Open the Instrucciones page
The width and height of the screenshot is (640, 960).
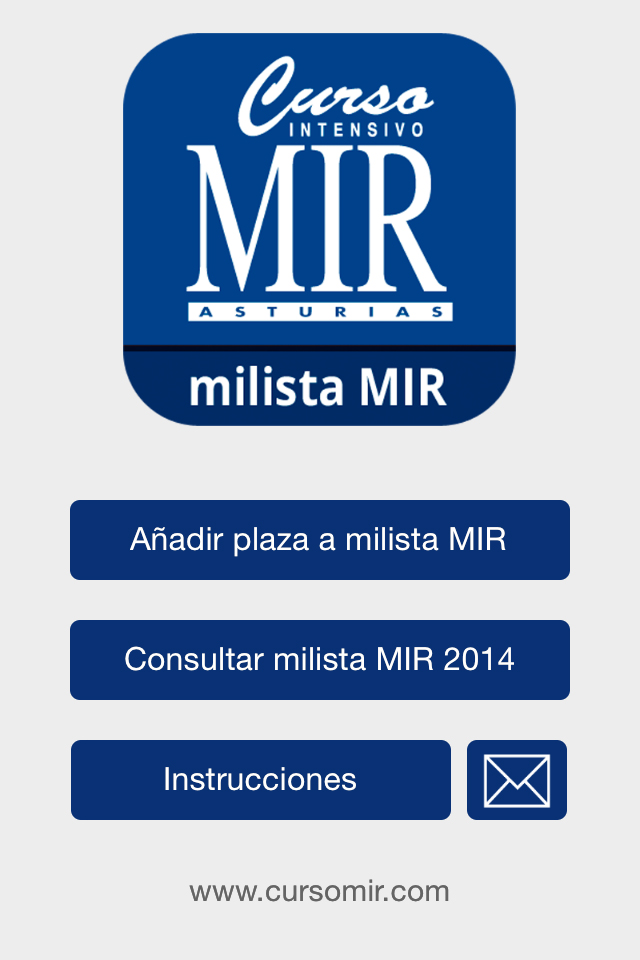pyautogui.click(x=261, y=780)
